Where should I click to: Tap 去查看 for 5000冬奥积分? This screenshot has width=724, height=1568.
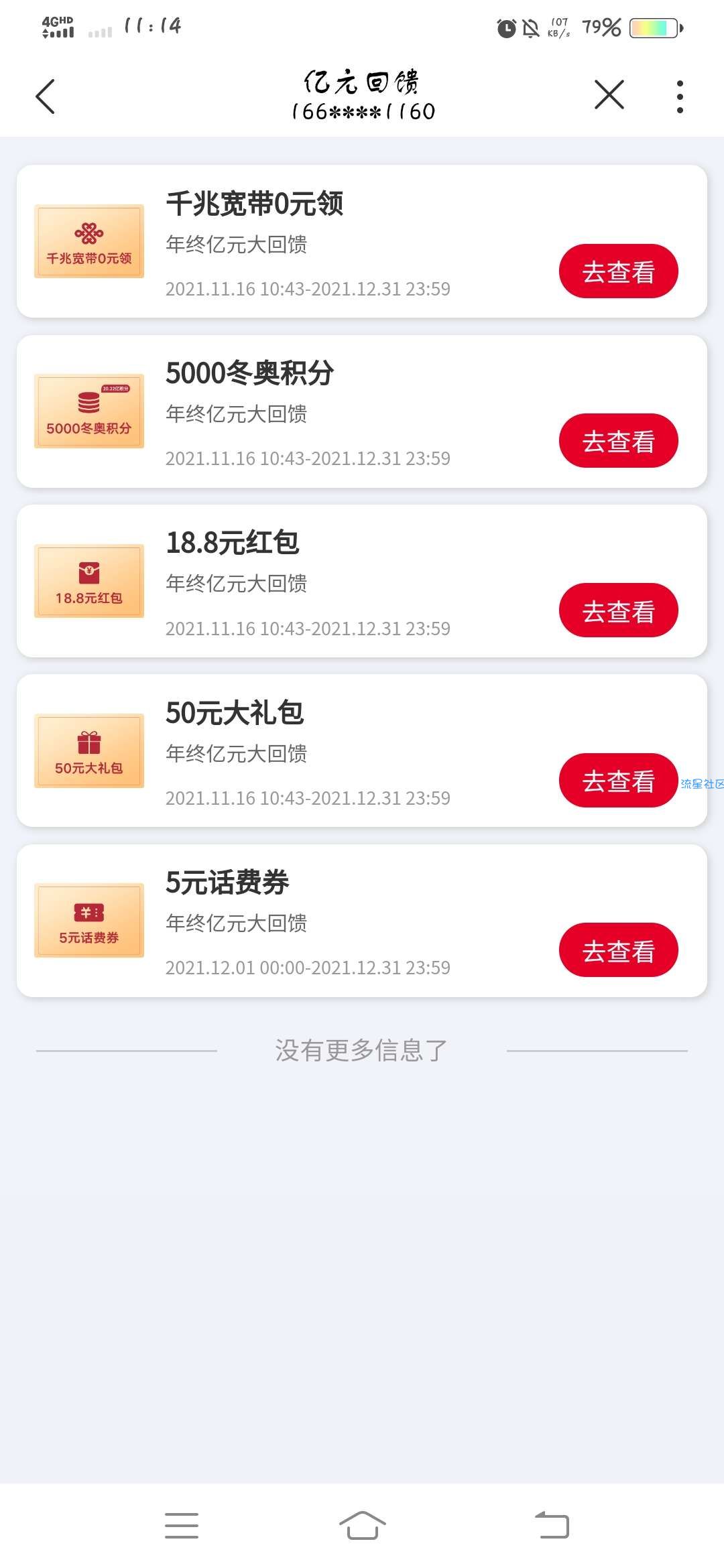pos(618,441)
